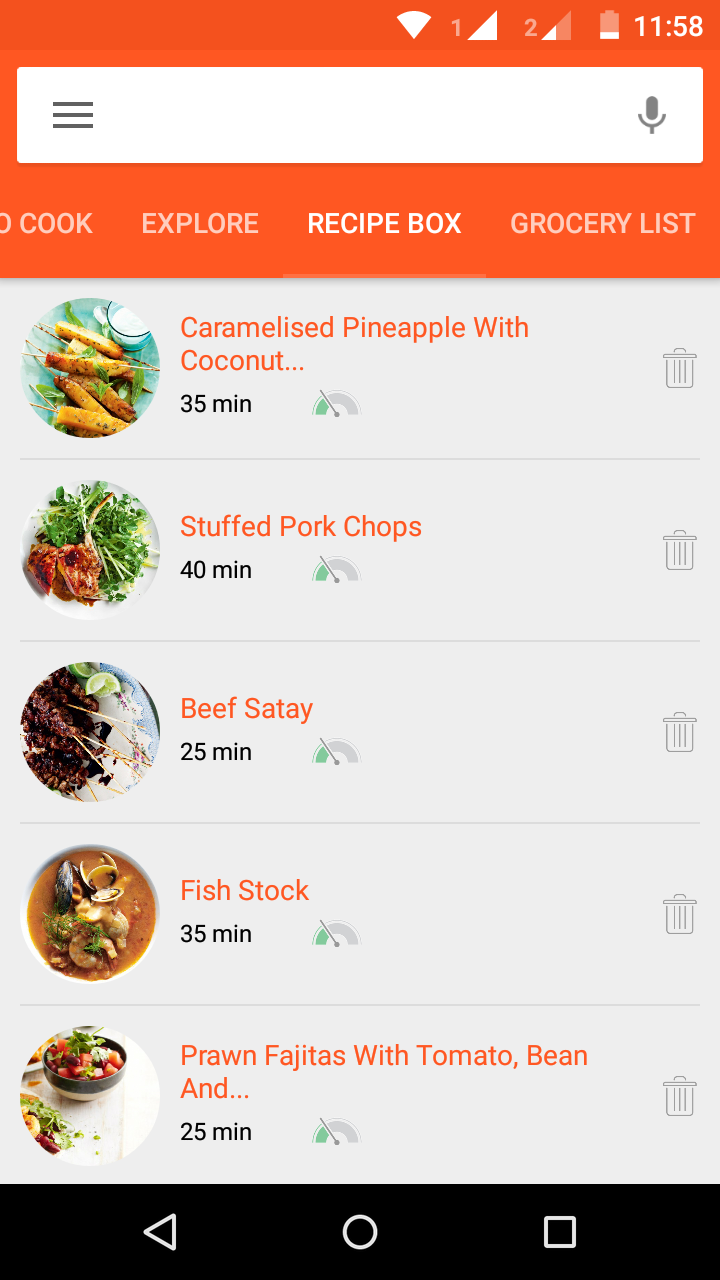This screenshot has height=1280, width=720.
Task: Open the Fish Stock recipe
Action: coord(244,890)
